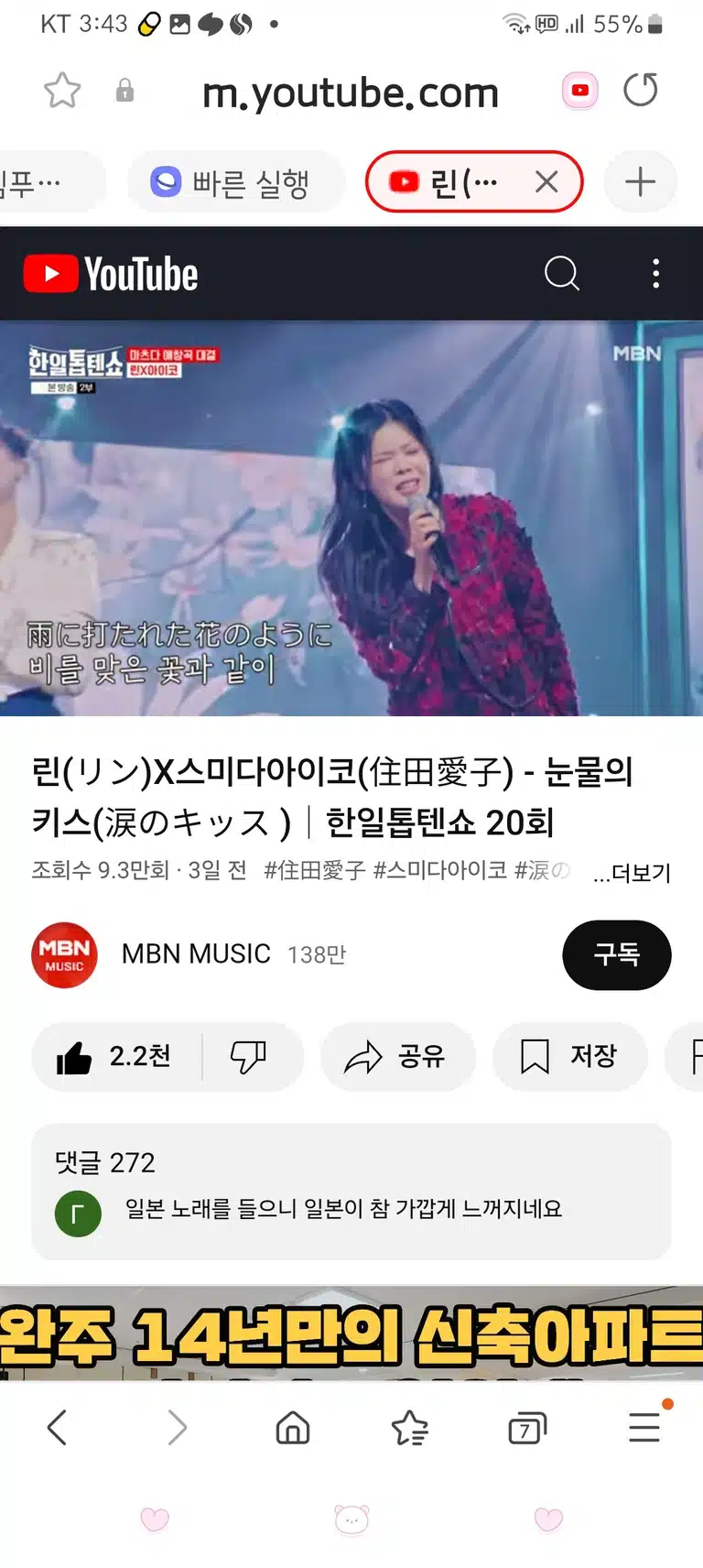The image size is (703, 1568).
Task: Open the YouTube overflow menu
Action: [655, 273]
